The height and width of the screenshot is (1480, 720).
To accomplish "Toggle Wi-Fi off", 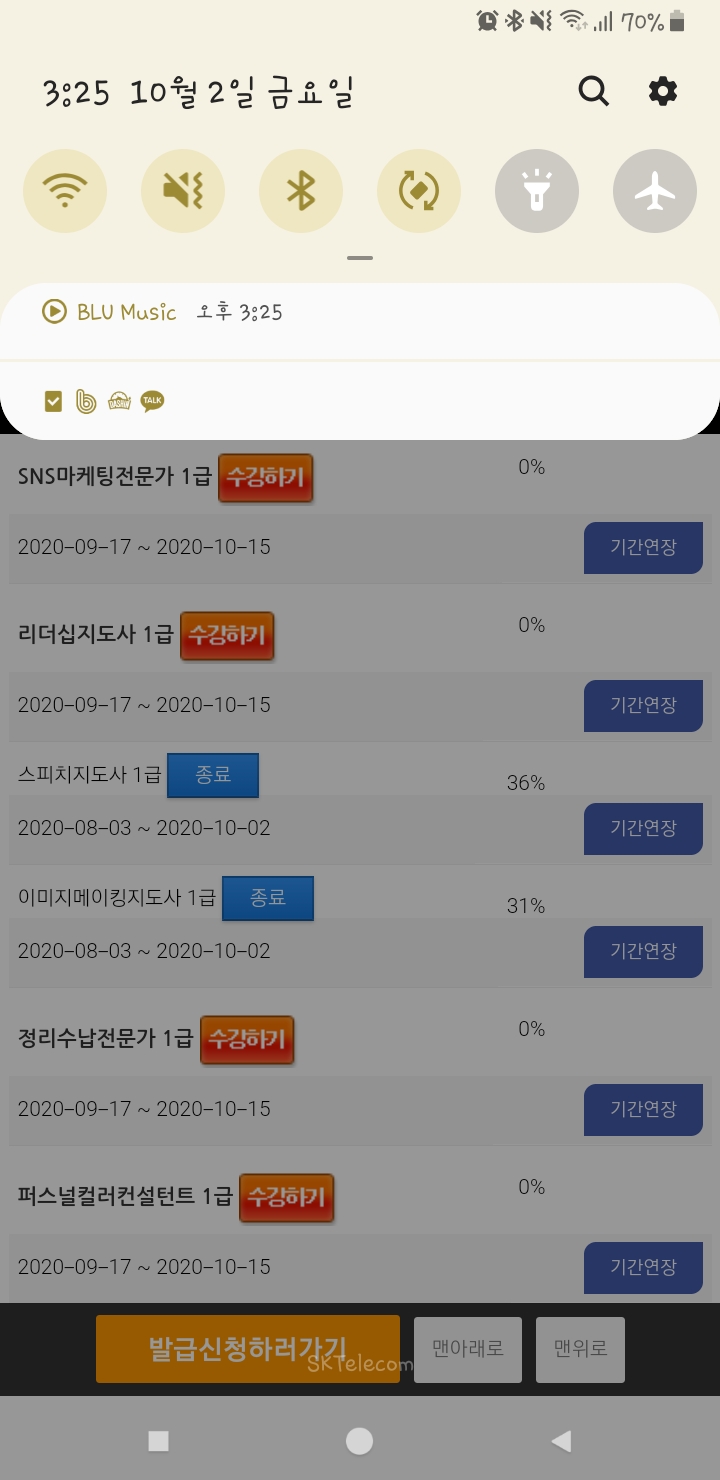I will [x=65, y=190].
